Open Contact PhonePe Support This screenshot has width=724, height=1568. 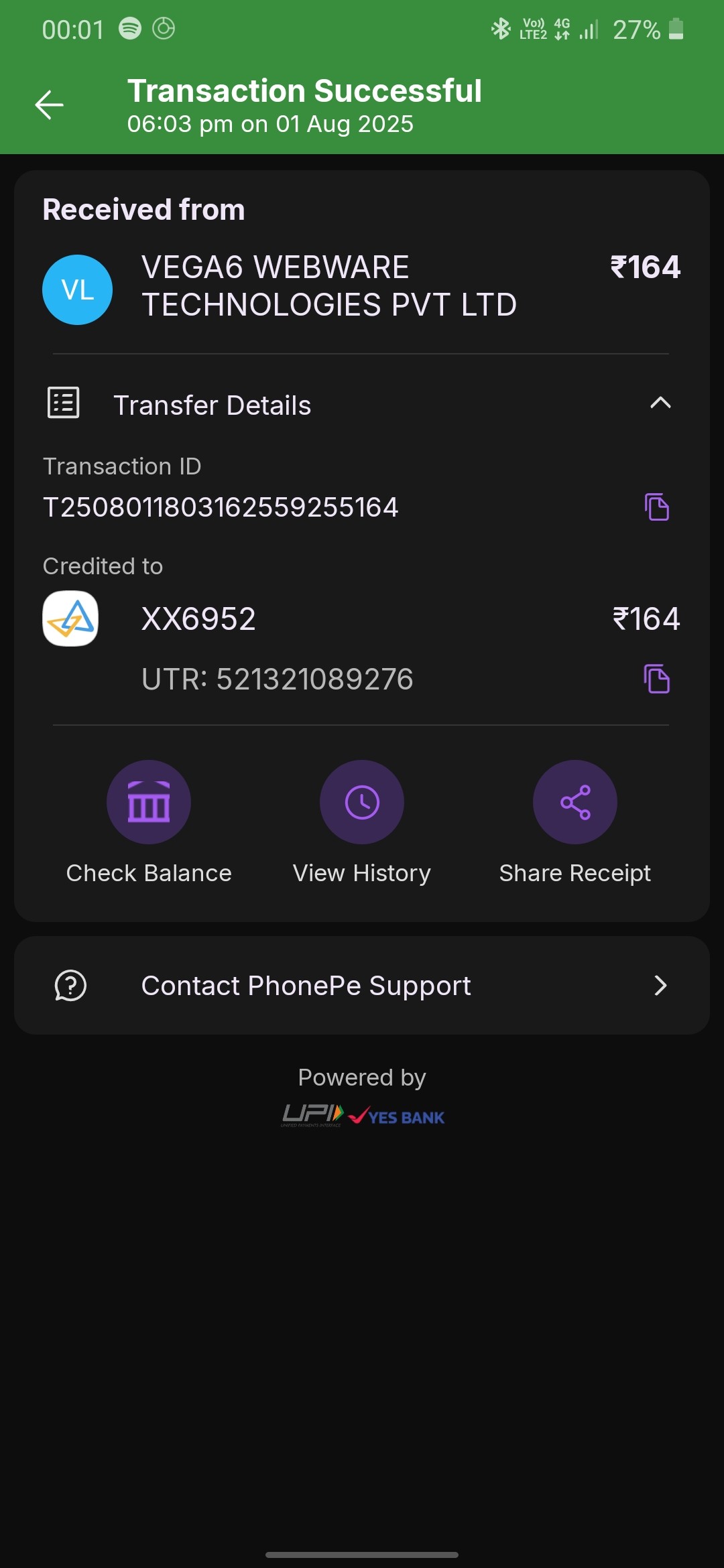point(362,986)
